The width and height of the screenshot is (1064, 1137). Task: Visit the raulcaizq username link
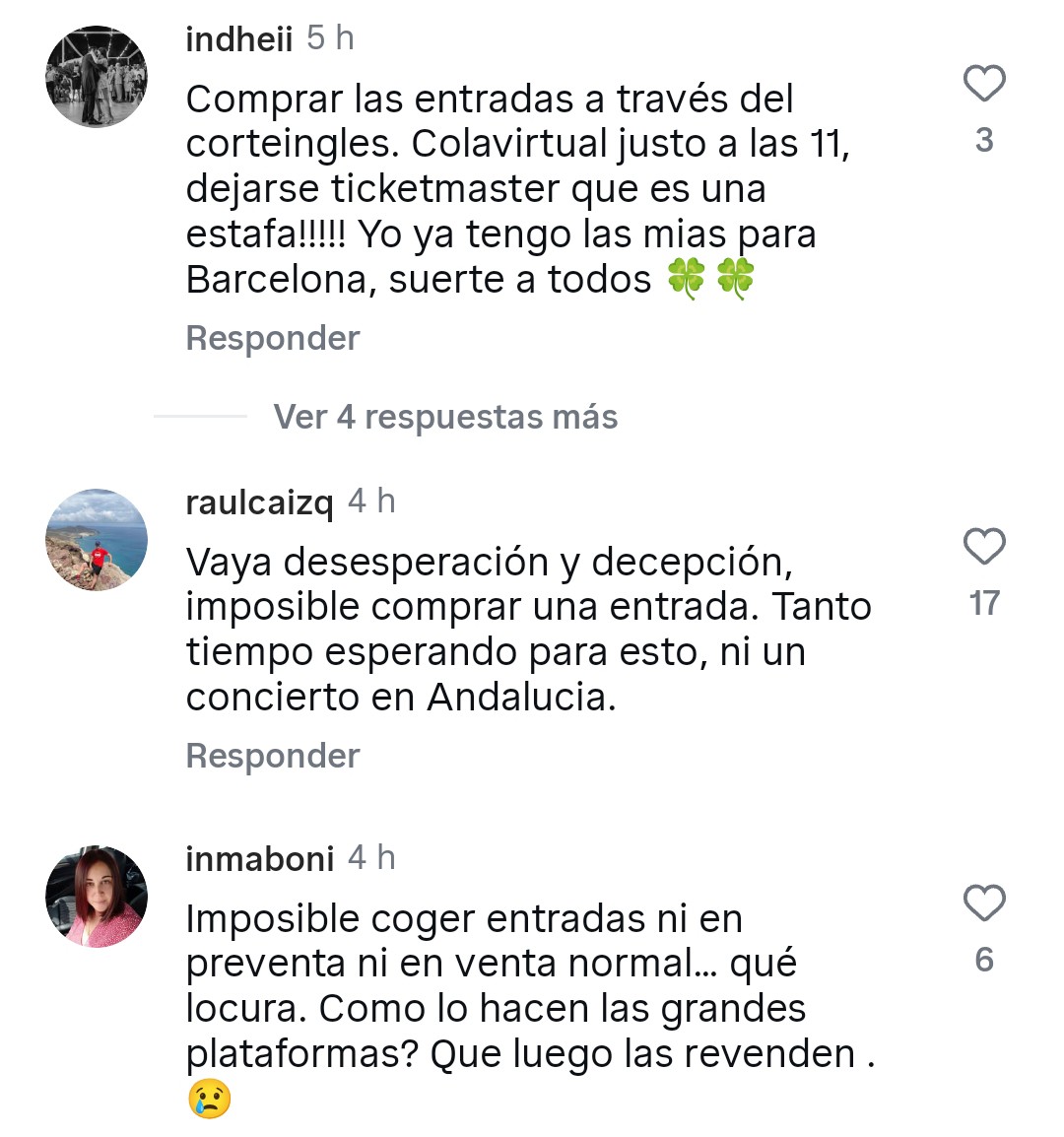pos(260,502)
